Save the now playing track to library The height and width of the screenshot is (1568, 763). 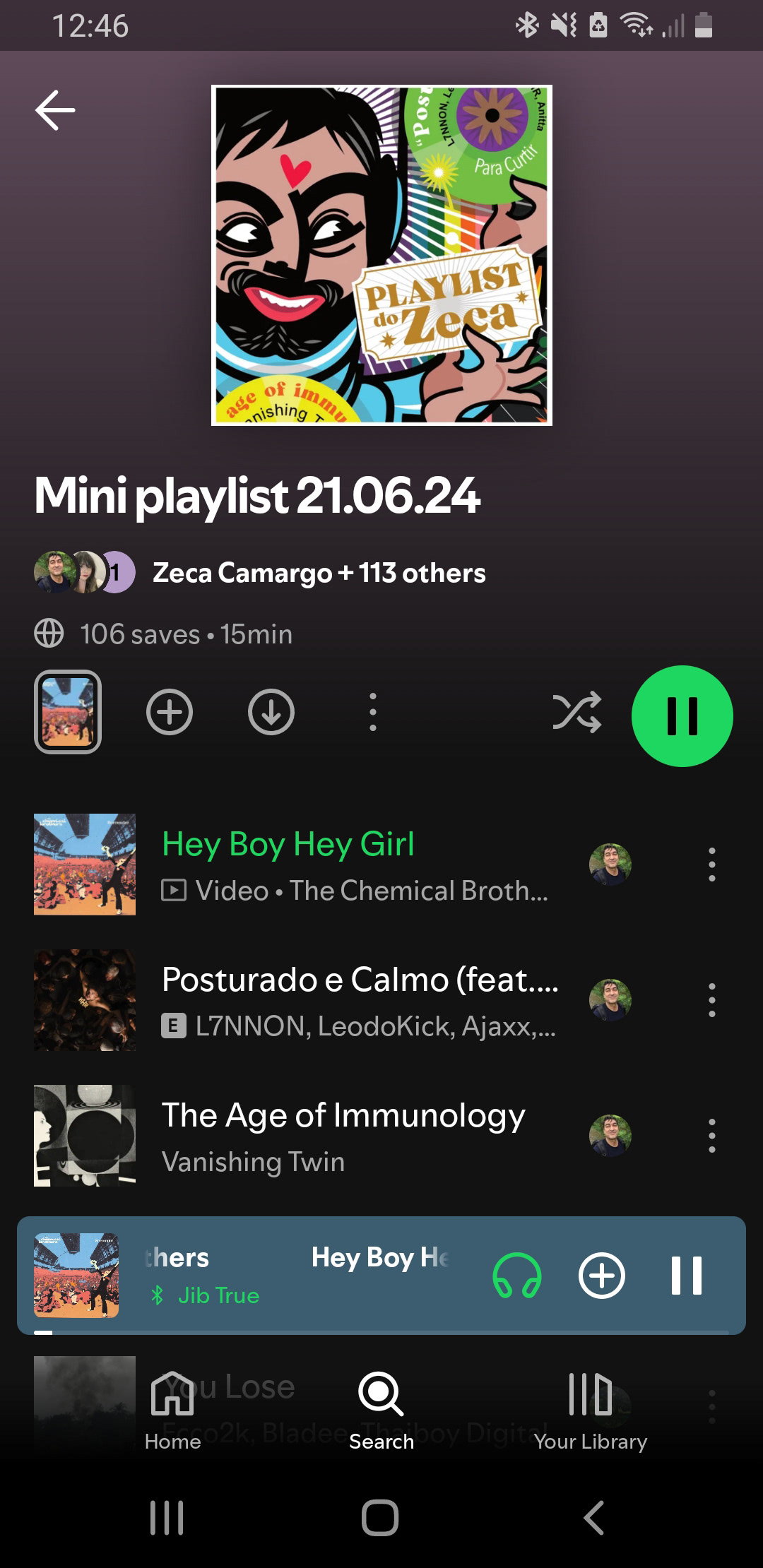tap(602, 1276)
